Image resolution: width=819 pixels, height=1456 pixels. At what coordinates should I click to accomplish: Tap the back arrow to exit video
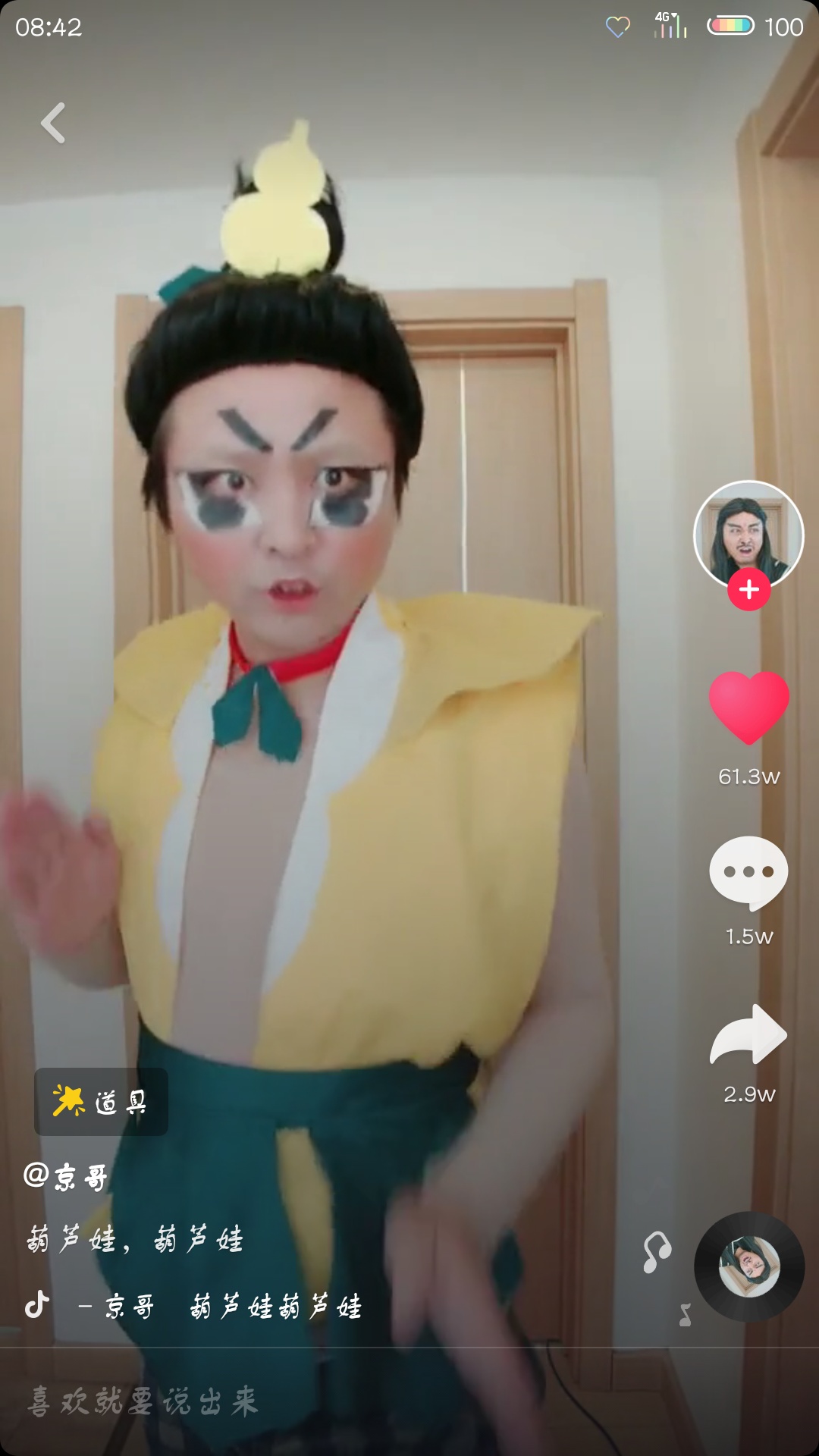point(53,121)
